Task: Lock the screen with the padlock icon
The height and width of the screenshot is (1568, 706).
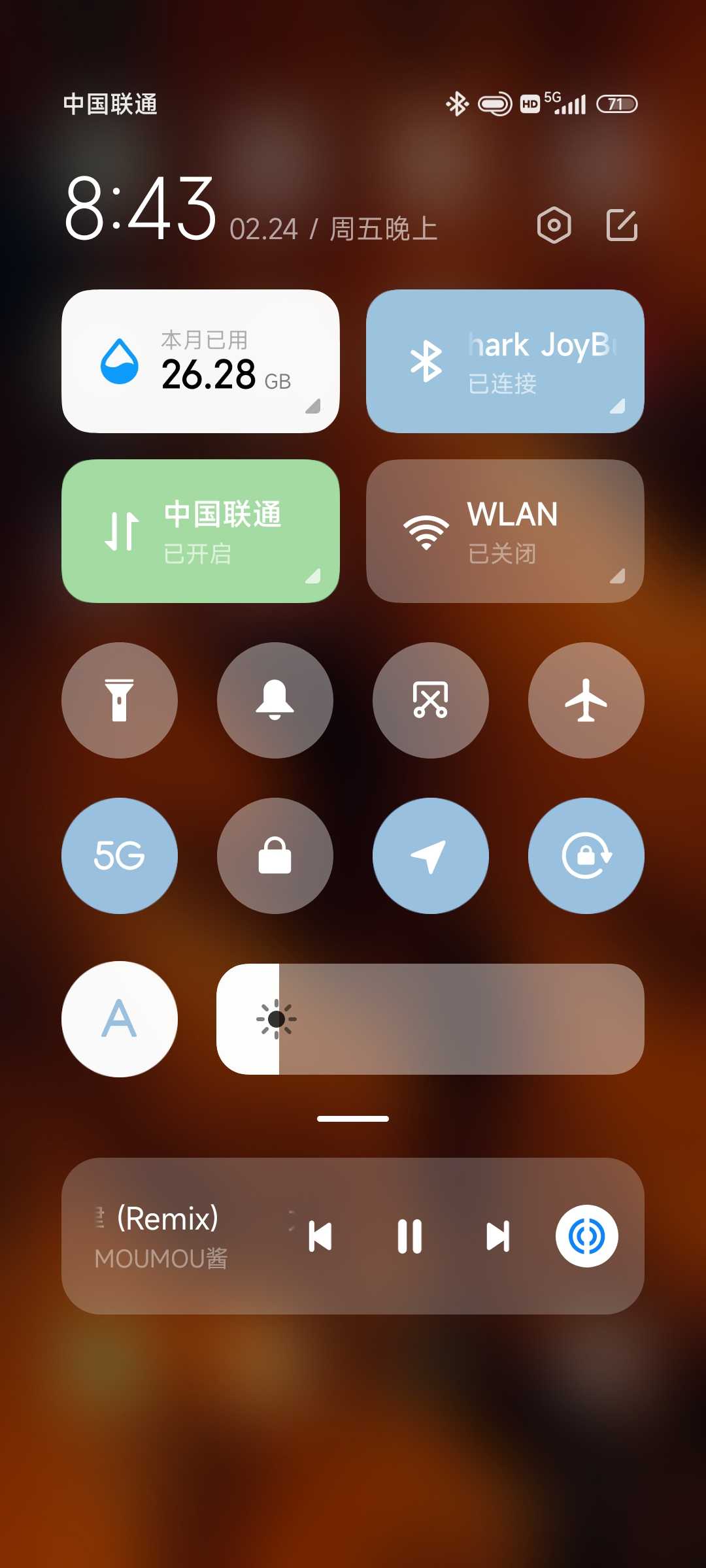Action: click(x=275, y=856)
